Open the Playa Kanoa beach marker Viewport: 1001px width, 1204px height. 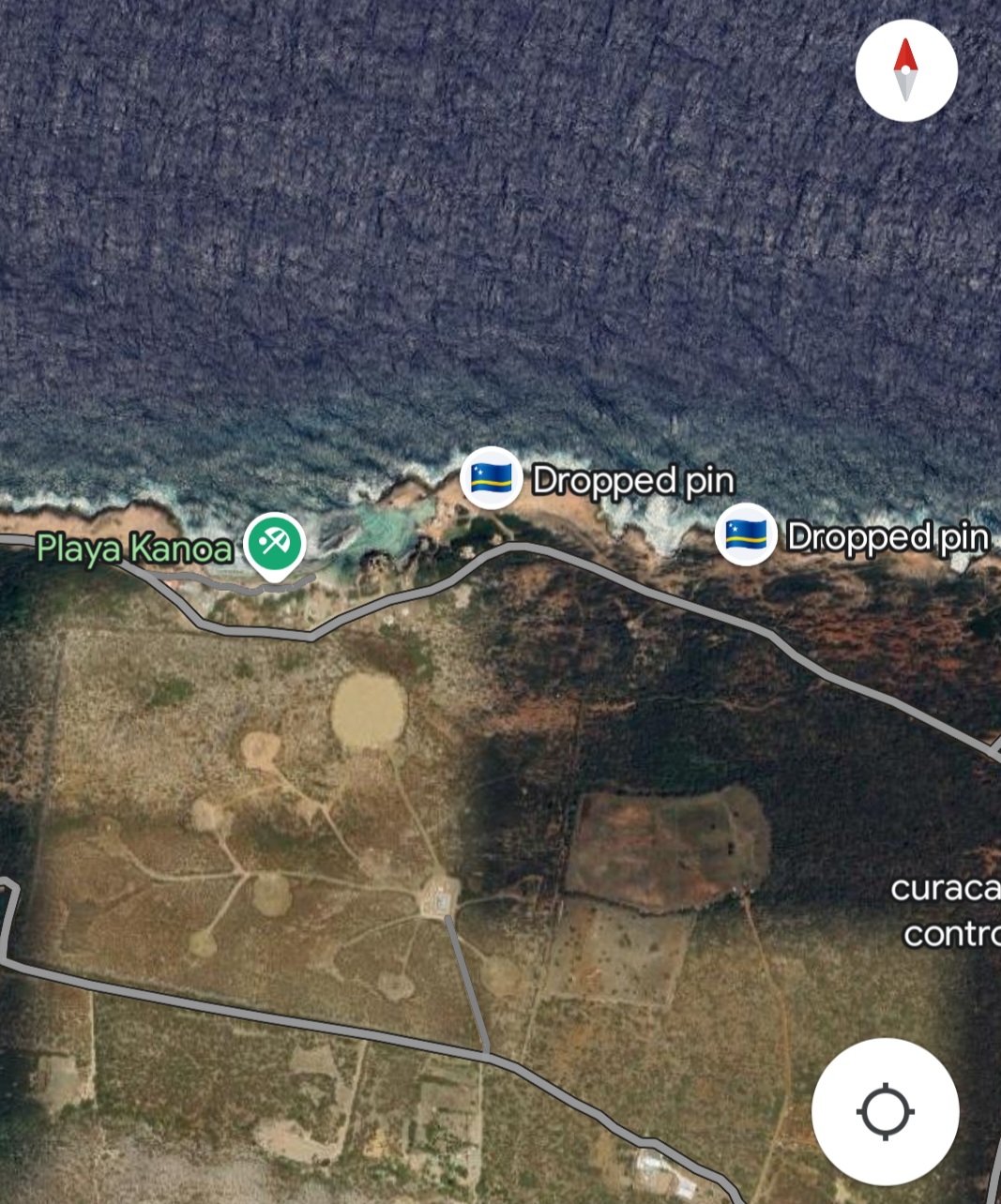[x=274, y=544]
